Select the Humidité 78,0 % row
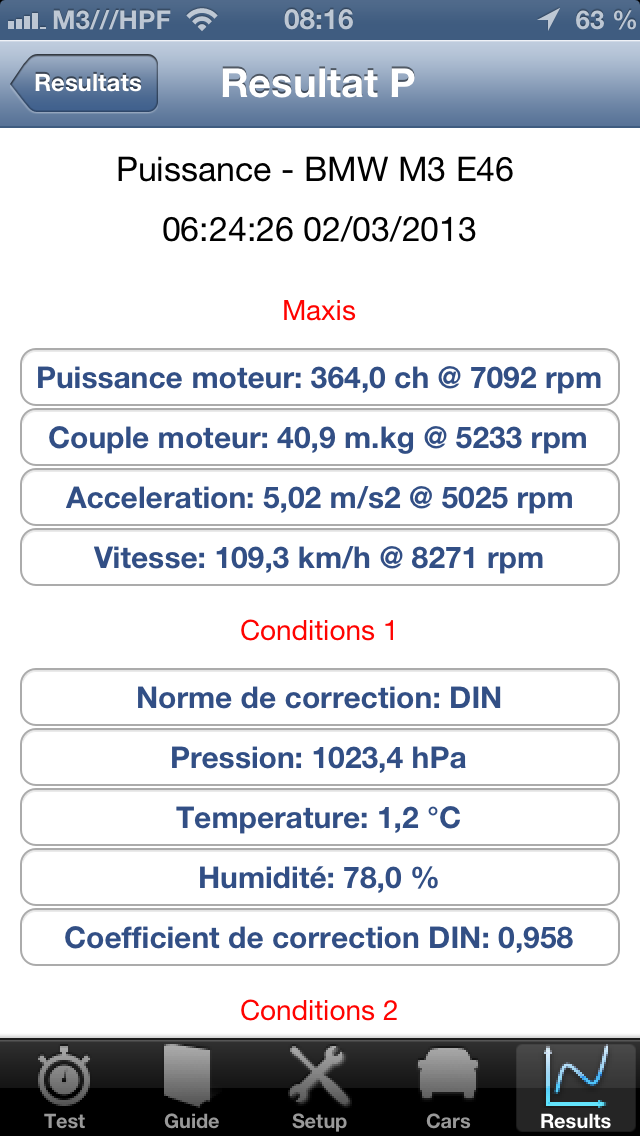 coord(320,877)
